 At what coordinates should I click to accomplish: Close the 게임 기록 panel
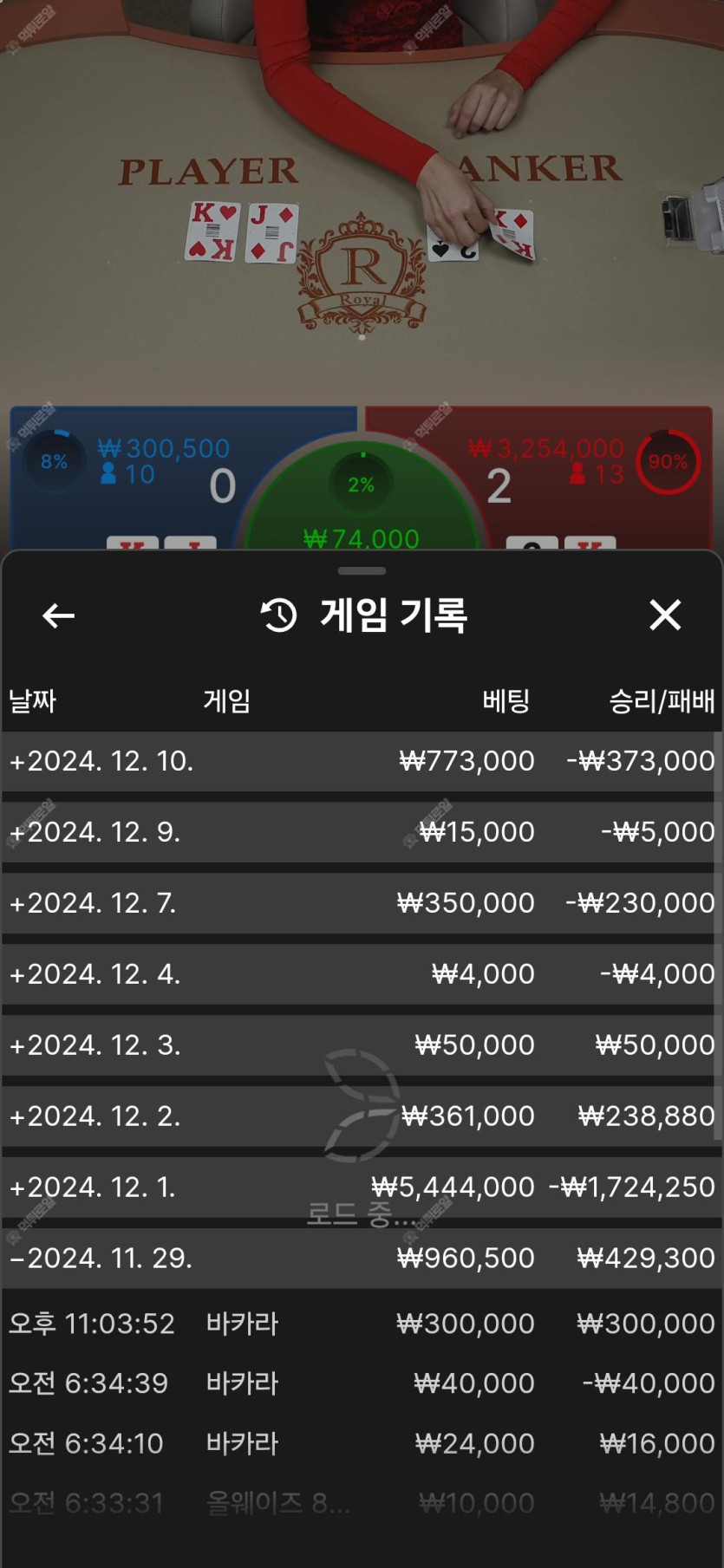pyautogui.click(x=665, y=615)
